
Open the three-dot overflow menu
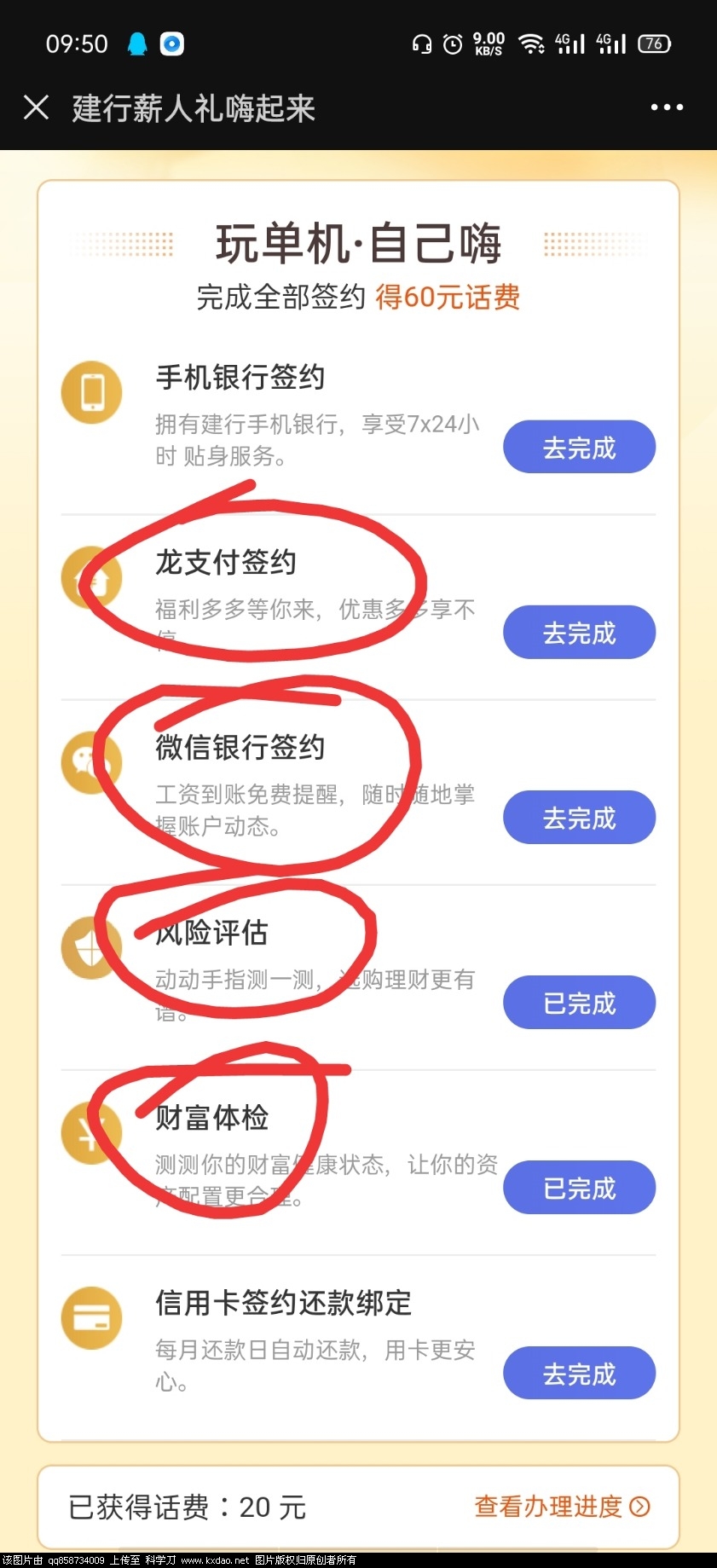(666, 107)
